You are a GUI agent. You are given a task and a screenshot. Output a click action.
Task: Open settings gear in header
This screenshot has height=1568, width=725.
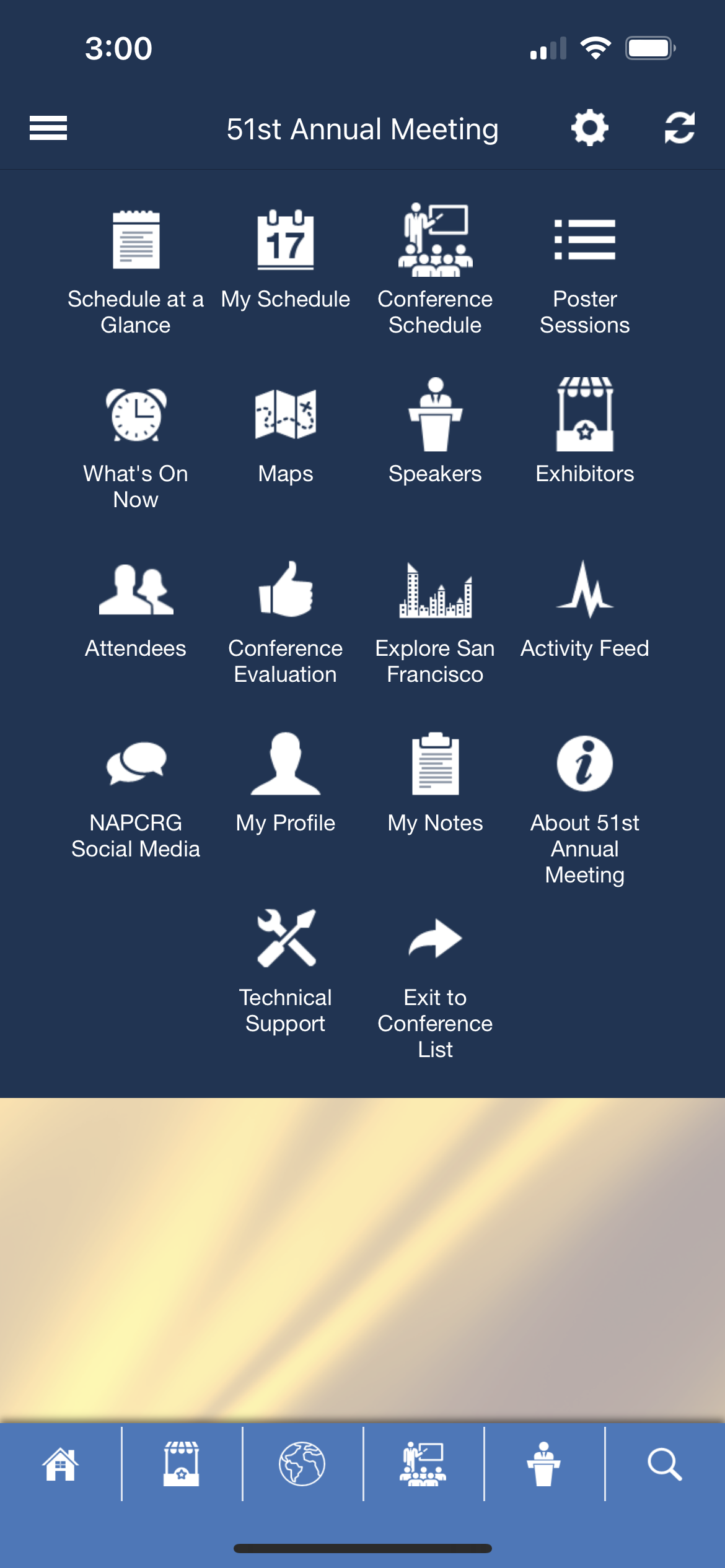coord(589,128)
